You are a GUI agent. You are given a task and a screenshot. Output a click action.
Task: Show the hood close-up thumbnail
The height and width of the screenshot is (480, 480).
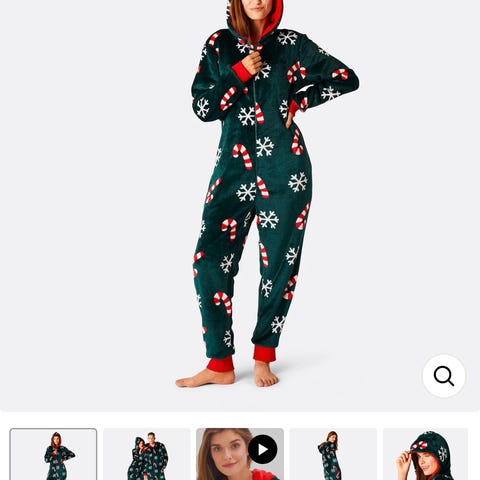click(x=425, y=454)
